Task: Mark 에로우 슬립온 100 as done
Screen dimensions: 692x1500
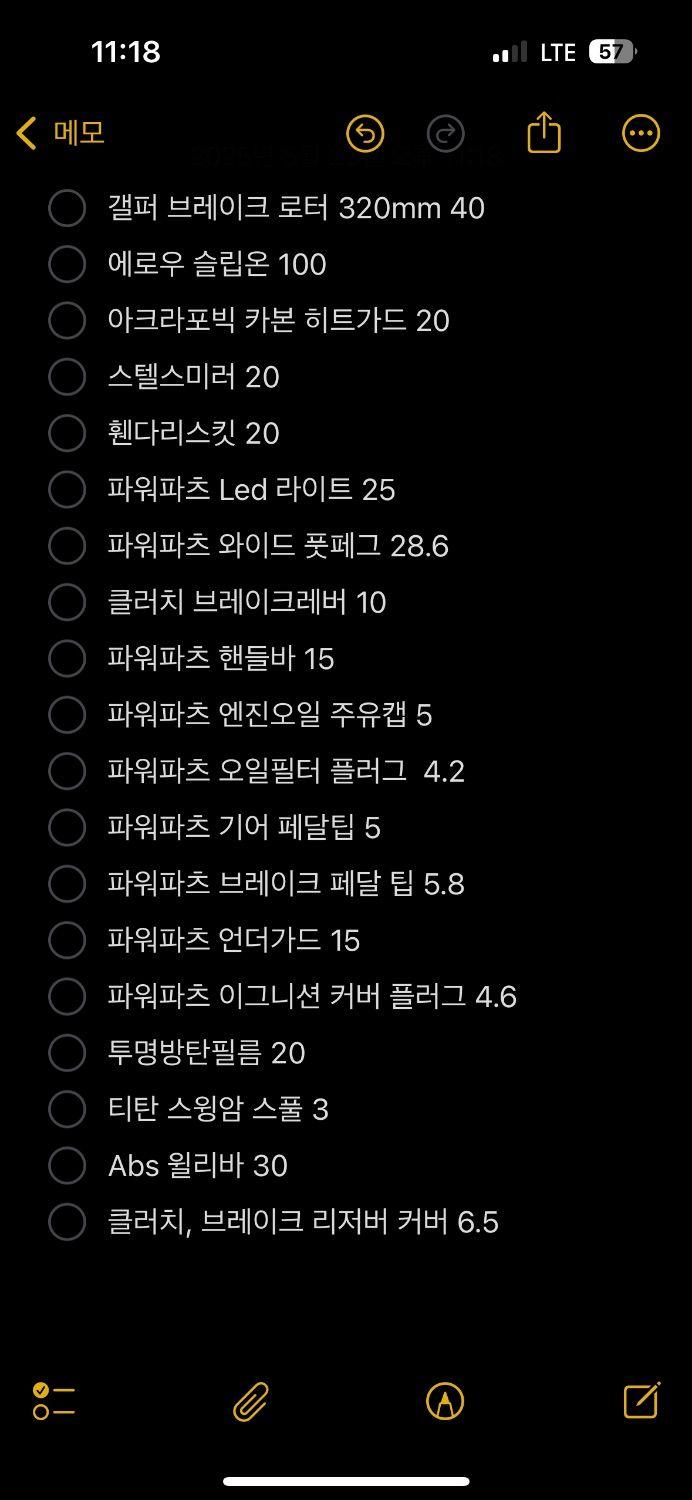Action: click(x=67, y=264)
